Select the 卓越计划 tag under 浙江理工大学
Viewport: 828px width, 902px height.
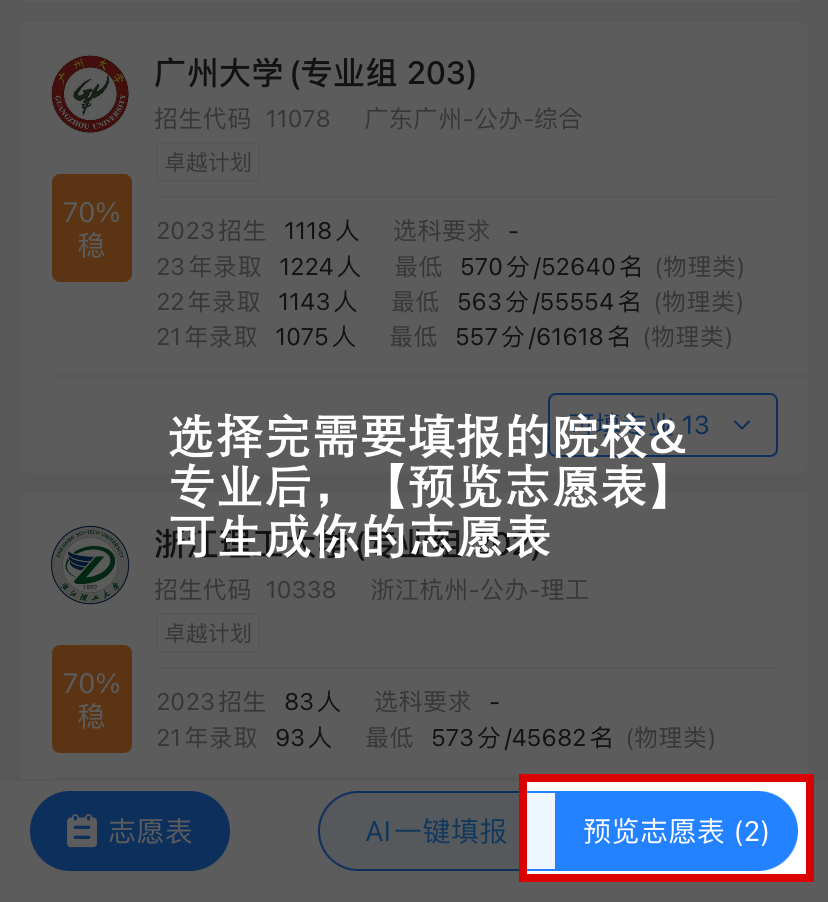click(207, 632)
